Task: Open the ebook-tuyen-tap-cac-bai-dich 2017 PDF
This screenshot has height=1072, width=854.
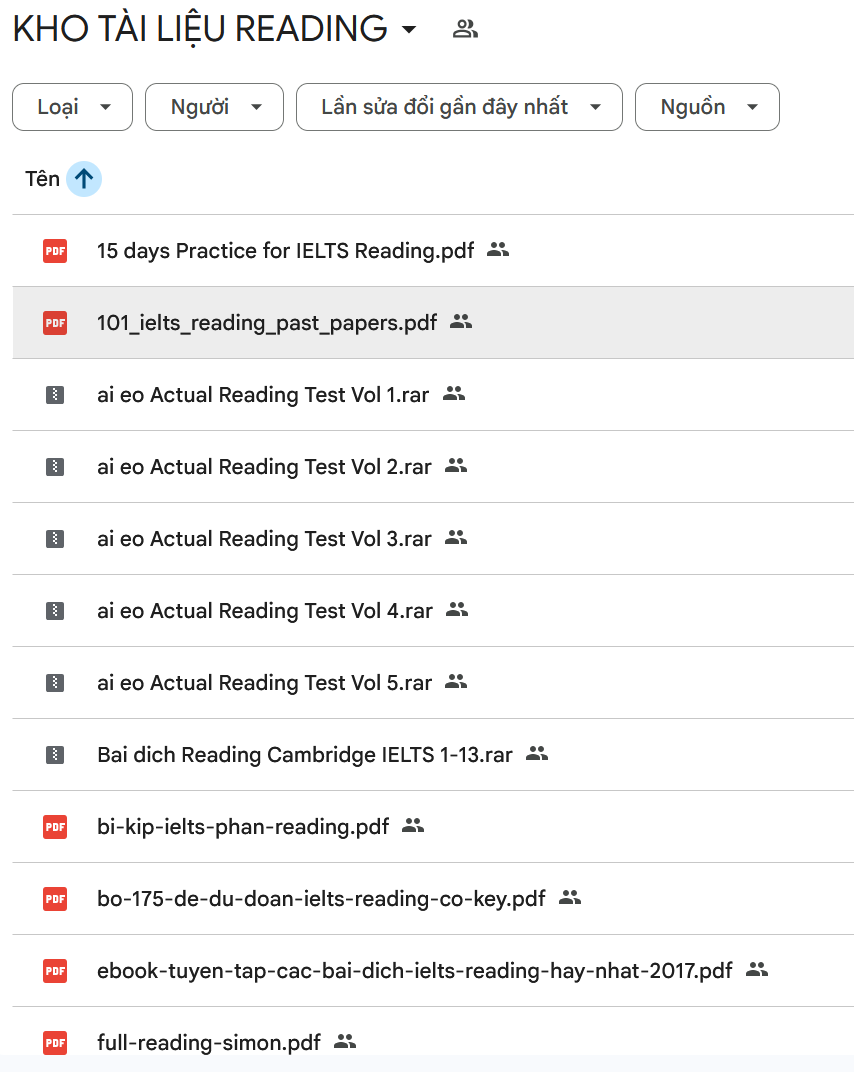Action: [414, 971]
